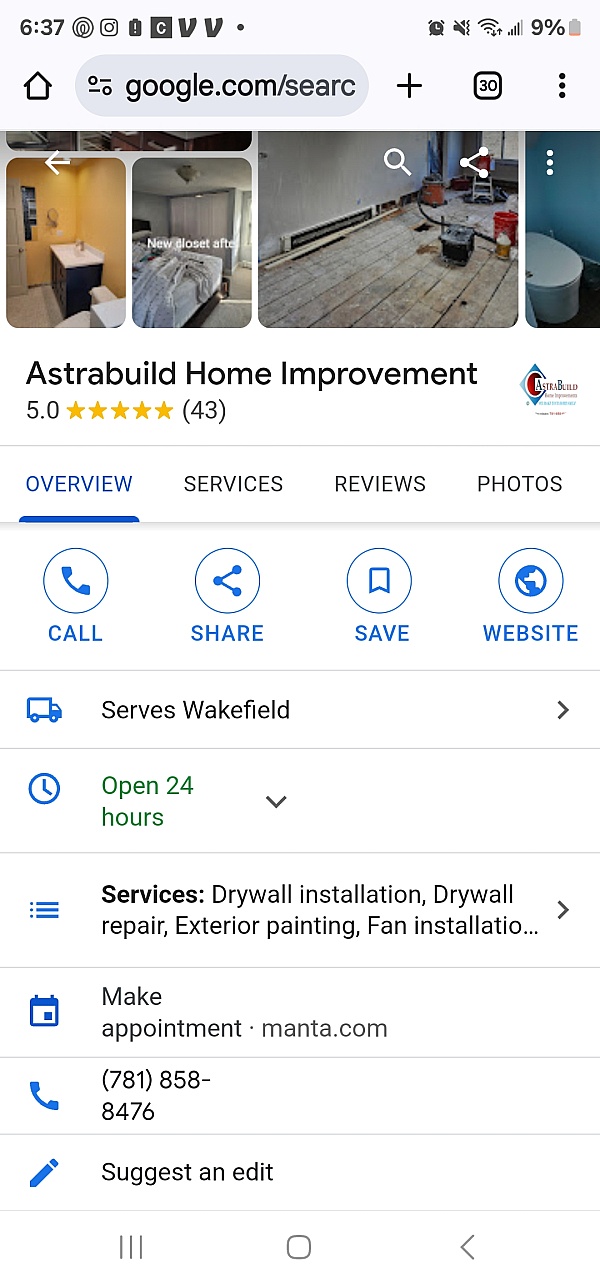This screenshot has height=1286, width=600.
Task: Go back using the white arrow over photos
Action: pyautogui.click(x=57, y=163)
